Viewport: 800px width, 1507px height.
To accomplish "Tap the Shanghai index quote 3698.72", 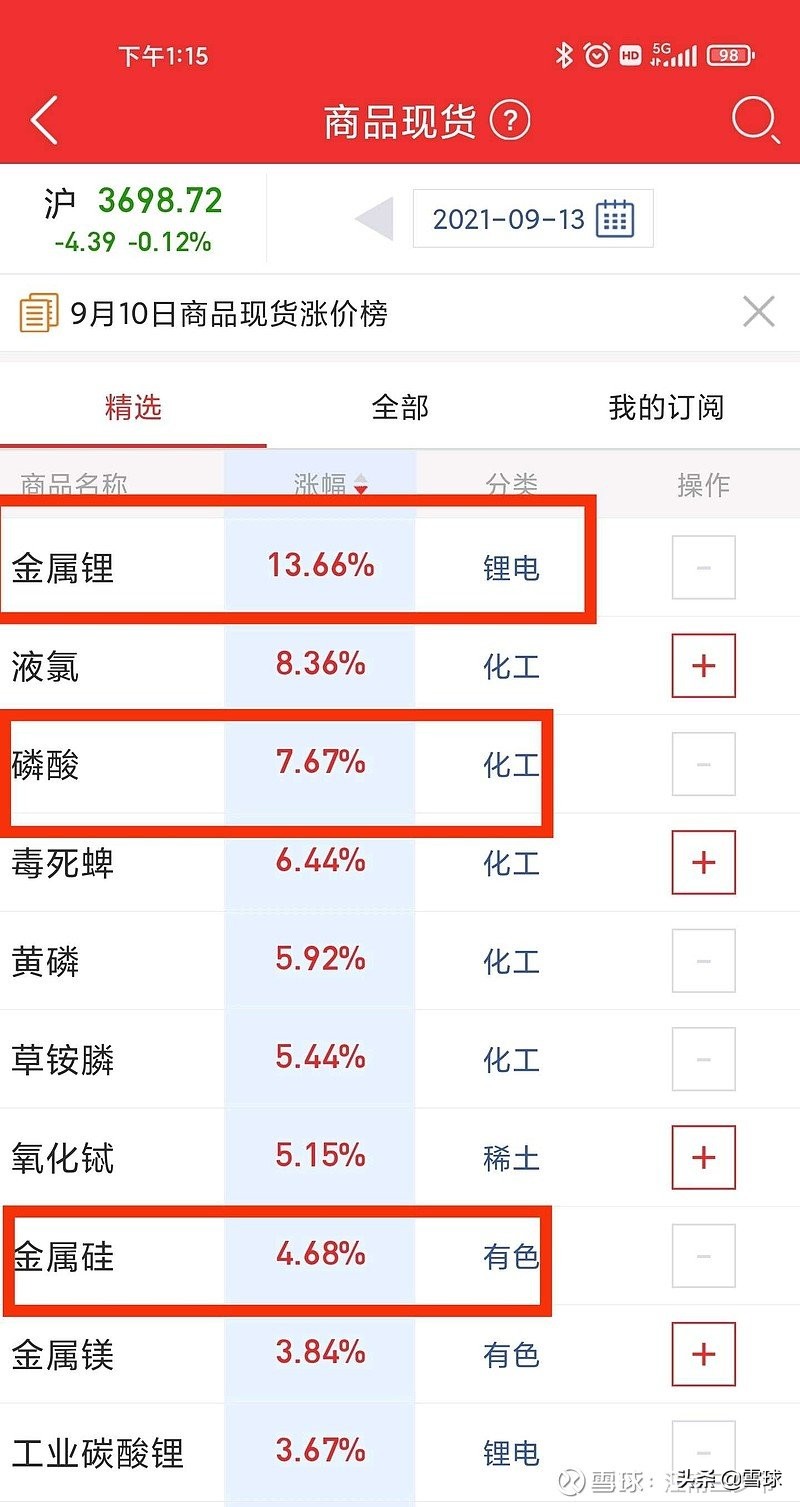I will pyautogui.click(x=160, y=200).
